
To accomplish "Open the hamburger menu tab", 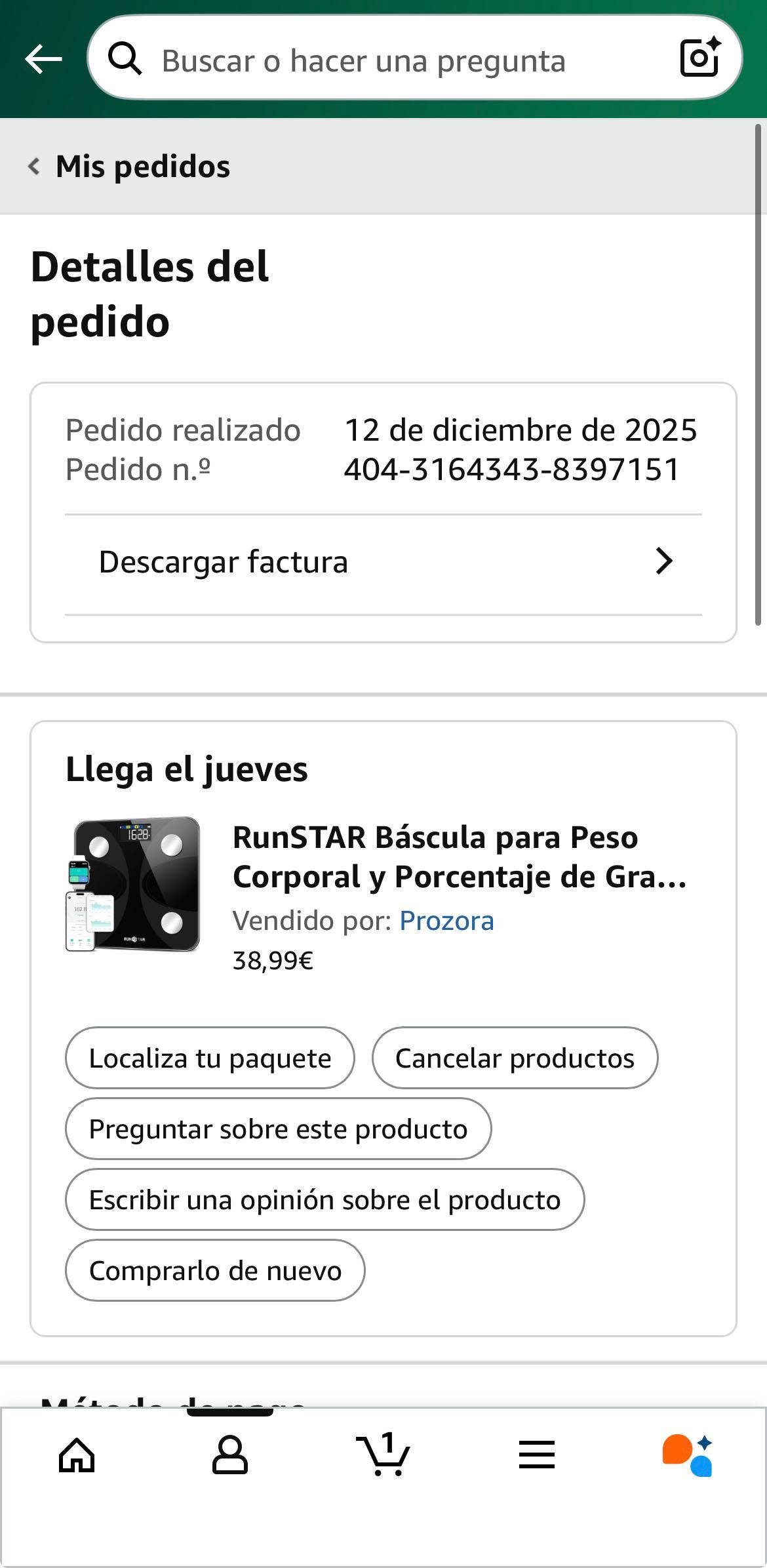I will click(536, 1455).
